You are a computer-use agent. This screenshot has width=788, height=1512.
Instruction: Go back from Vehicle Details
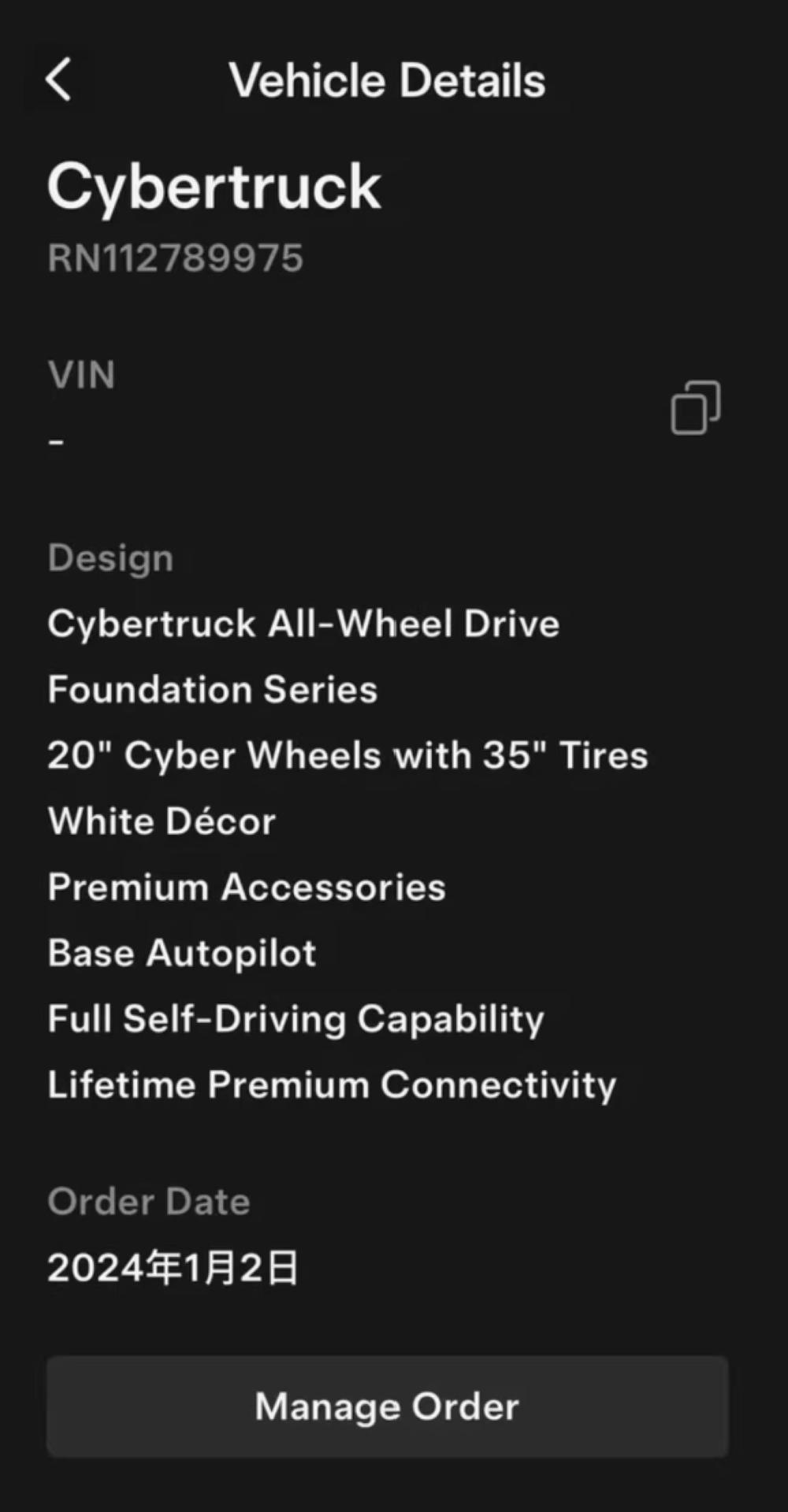click(x=58, y=80)
